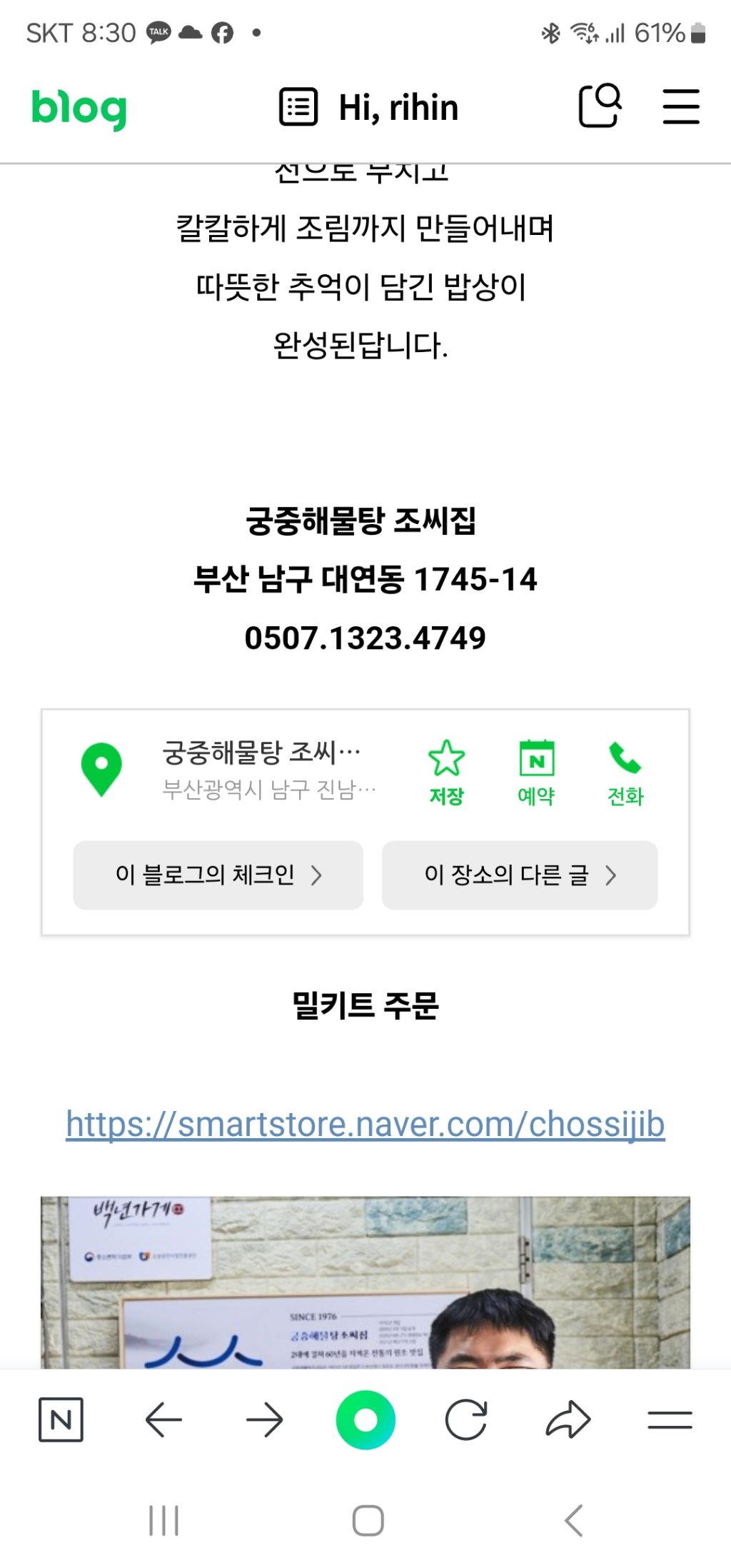This screenshot has width=731, height=1568.
Task: Open the smartstore.naver.com/chossijib link
Action: 365,1124
